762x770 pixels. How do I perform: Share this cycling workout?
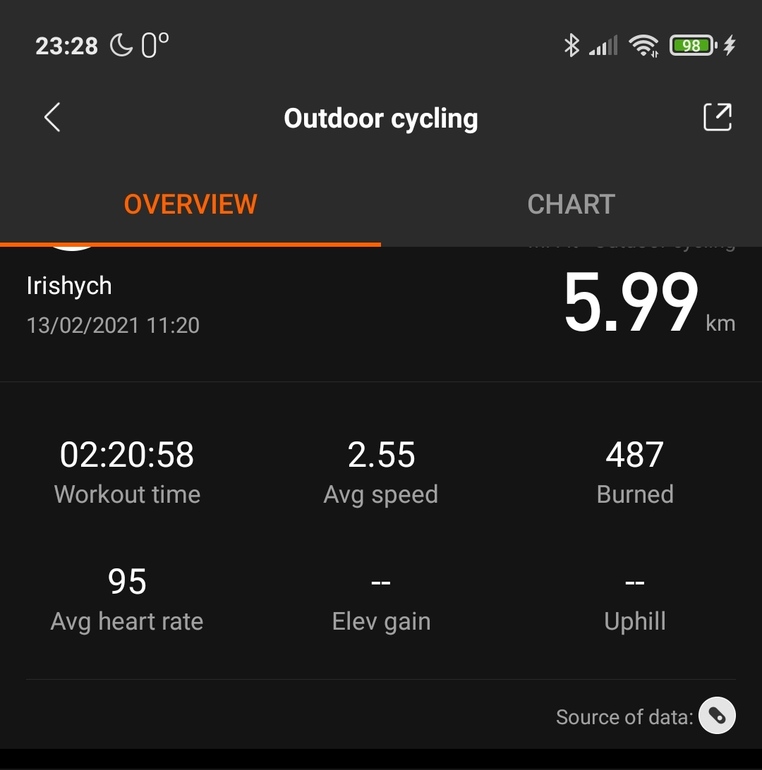point(717,118)
